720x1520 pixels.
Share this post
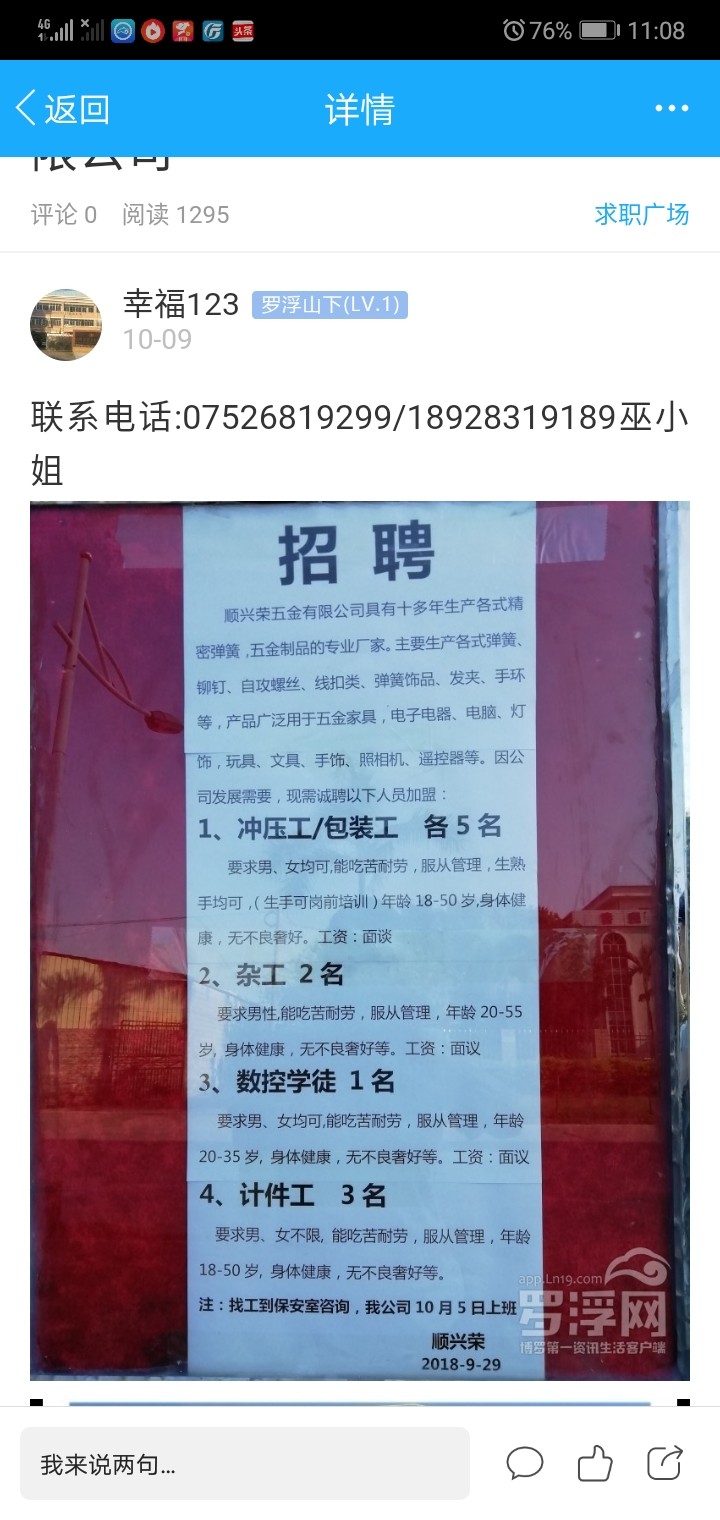pyautogui.click(x=664, y=1464)
